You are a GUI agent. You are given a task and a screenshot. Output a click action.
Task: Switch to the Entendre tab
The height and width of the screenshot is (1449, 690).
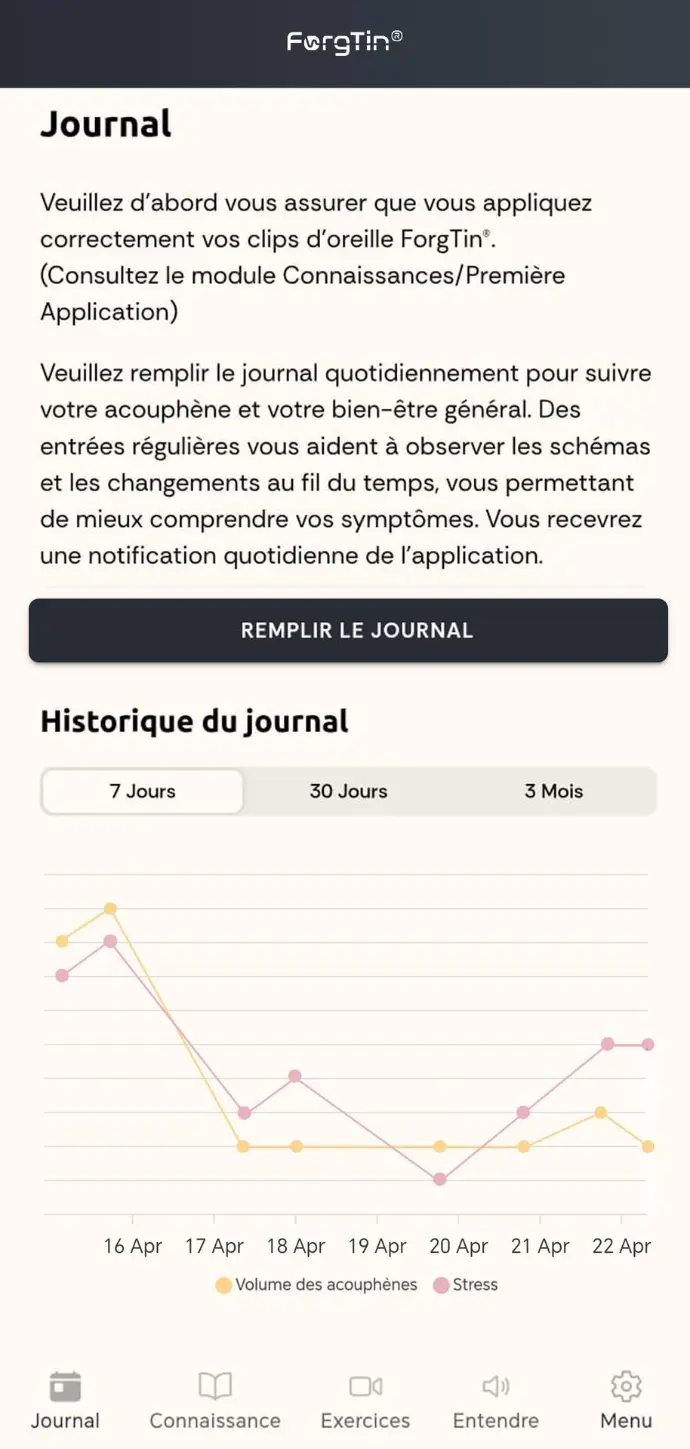point(496,1401)
